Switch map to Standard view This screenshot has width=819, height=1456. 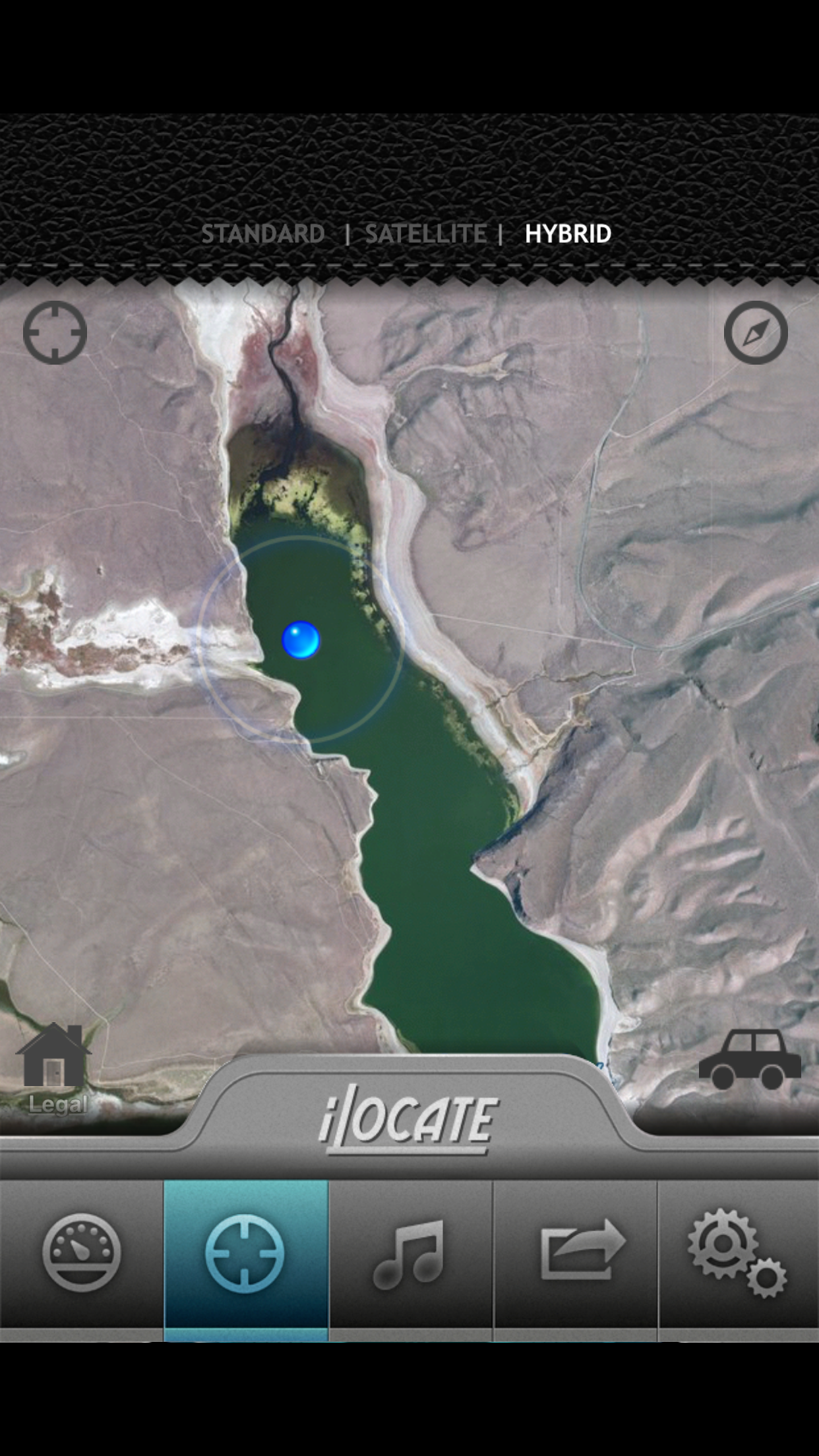[262, 233]
